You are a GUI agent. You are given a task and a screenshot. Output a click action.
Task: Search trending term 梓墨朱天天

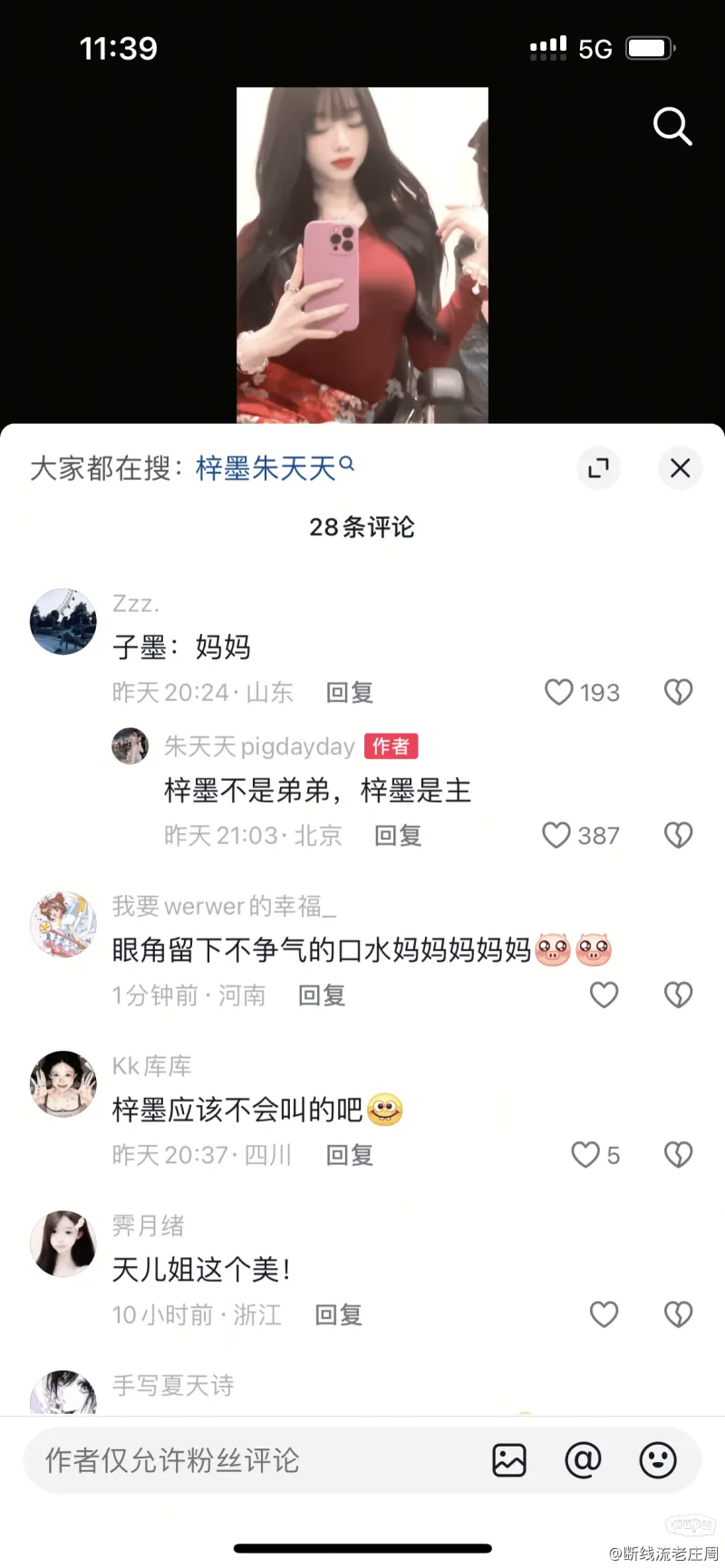(x=274, y=468)
